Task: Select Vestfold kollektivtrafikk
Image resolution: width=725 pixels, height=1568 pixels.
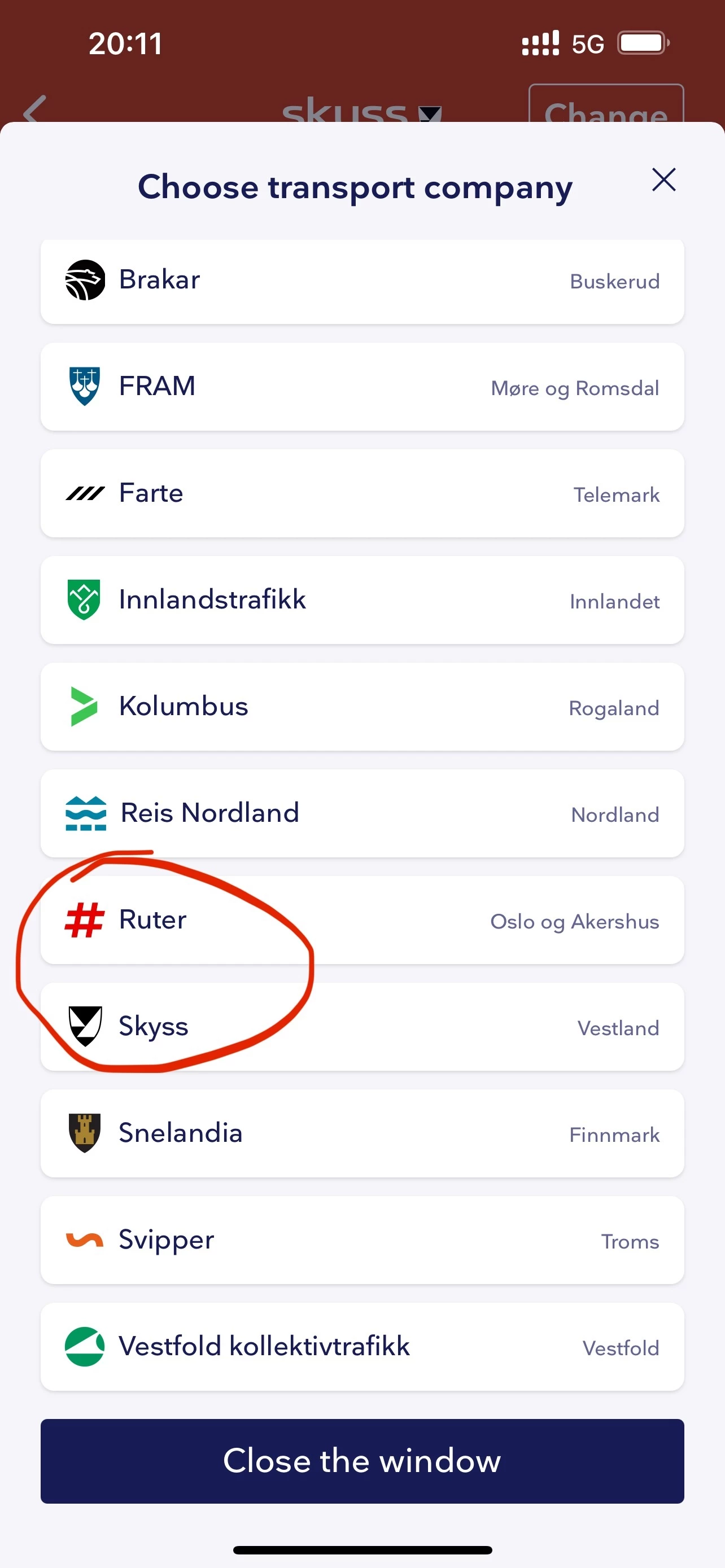Action: [362, 1346]
